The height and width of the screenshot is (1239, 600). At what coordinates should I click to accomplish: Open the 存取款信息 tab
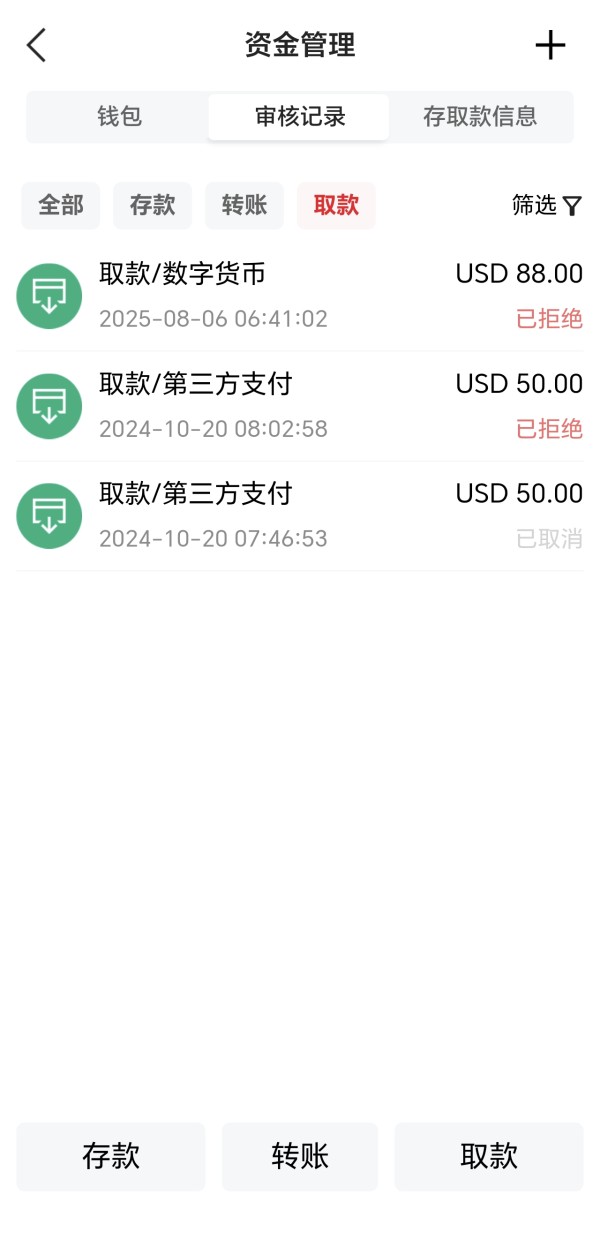coord(480,117)
